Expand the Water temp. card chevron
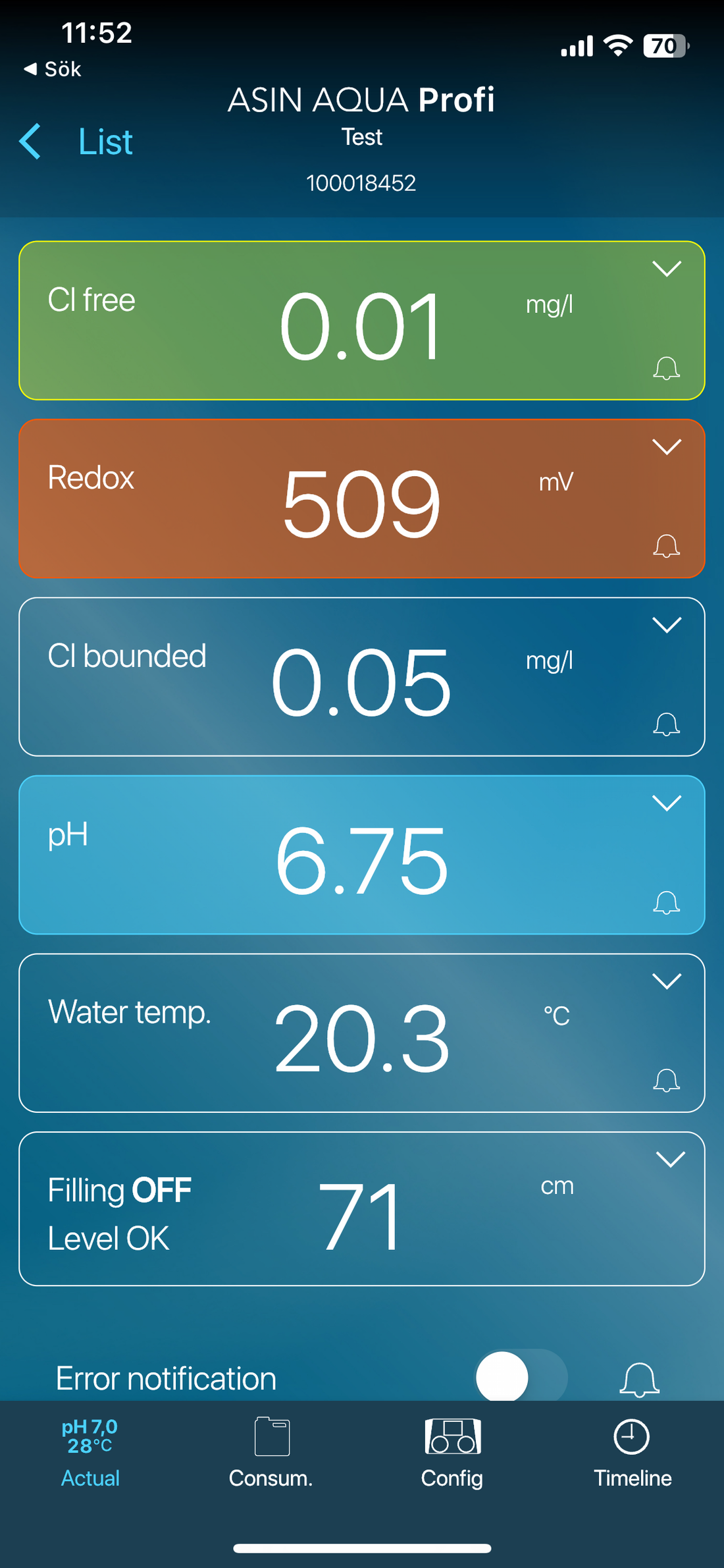 tap(666, 981)
